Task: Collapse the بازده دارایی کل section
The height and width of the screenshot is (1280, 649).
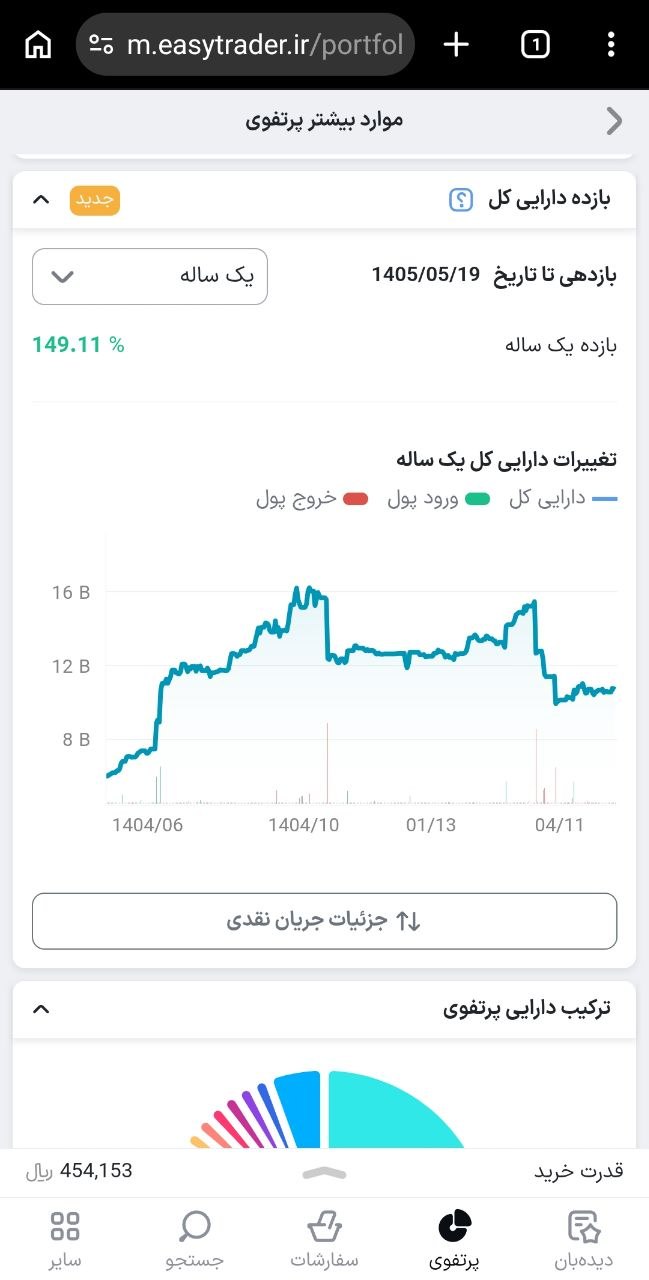Action: click(41, 199)
